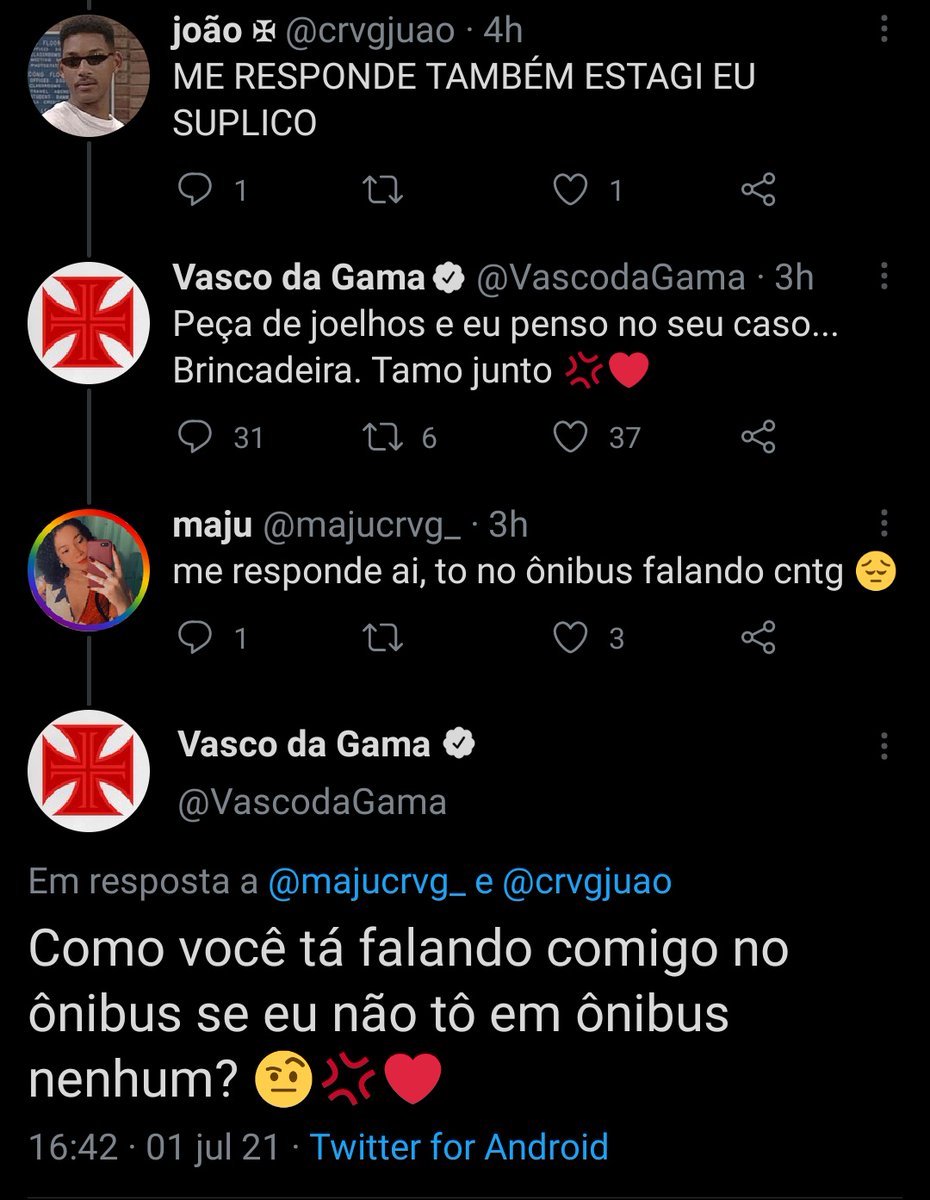Viewport: 930px width, 1200px height.
Task: Like maju's tweet
Action: click(x=571, y=638)
